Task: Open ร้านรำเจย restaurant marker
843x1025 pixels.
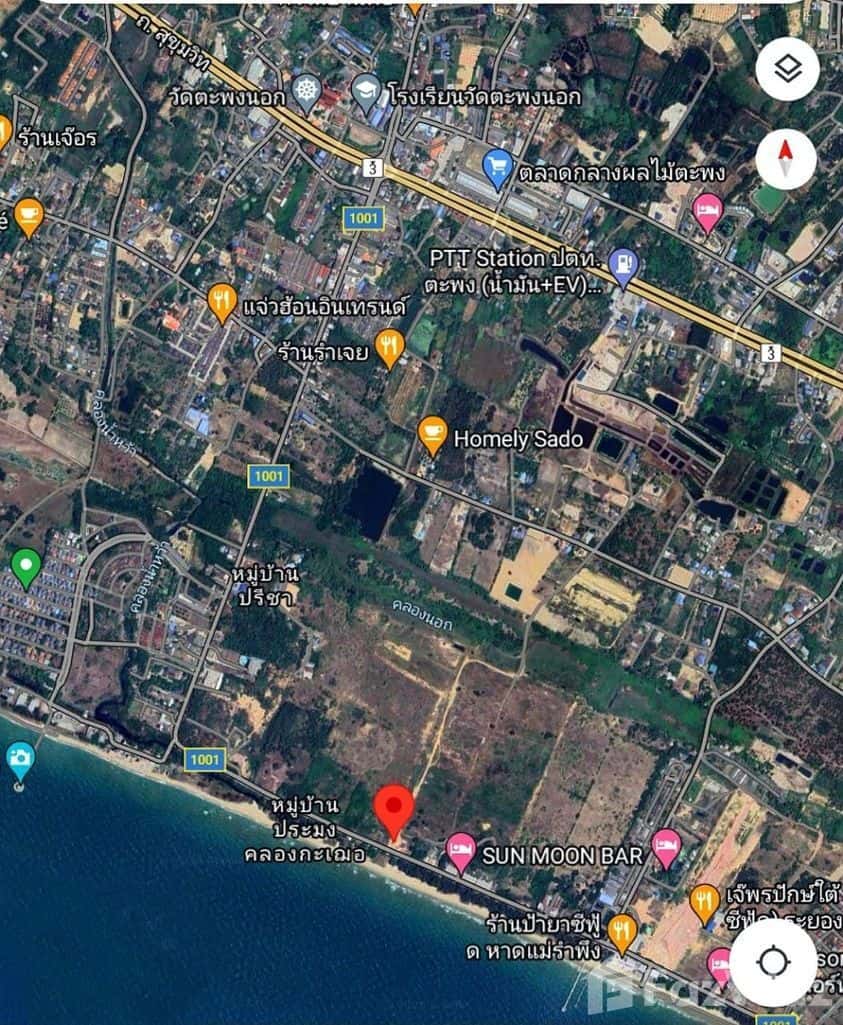Action: pos(388,348)
